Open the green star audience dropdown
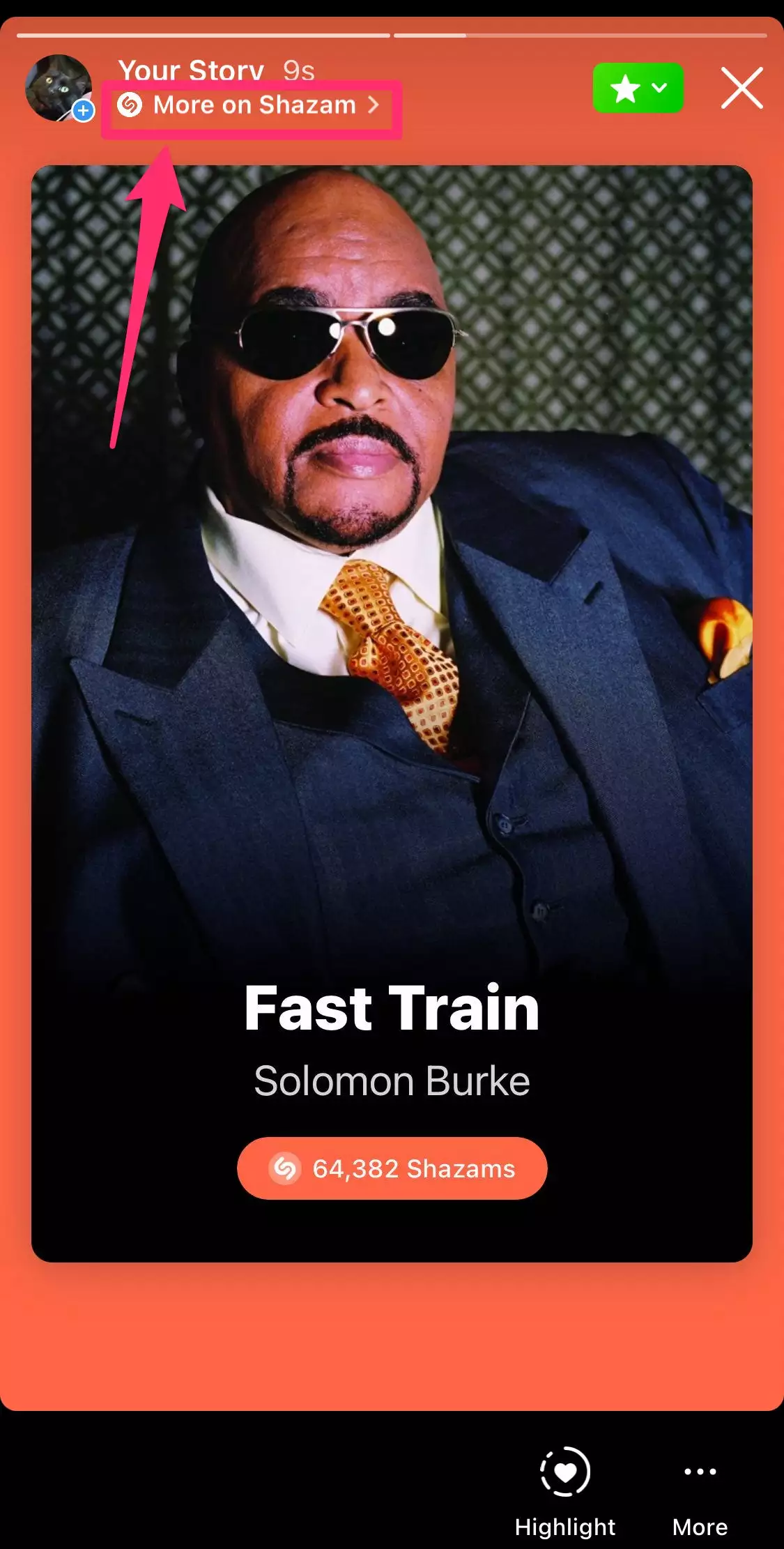The height and width of the screenshot is (1549, 784). coord(638,88)
